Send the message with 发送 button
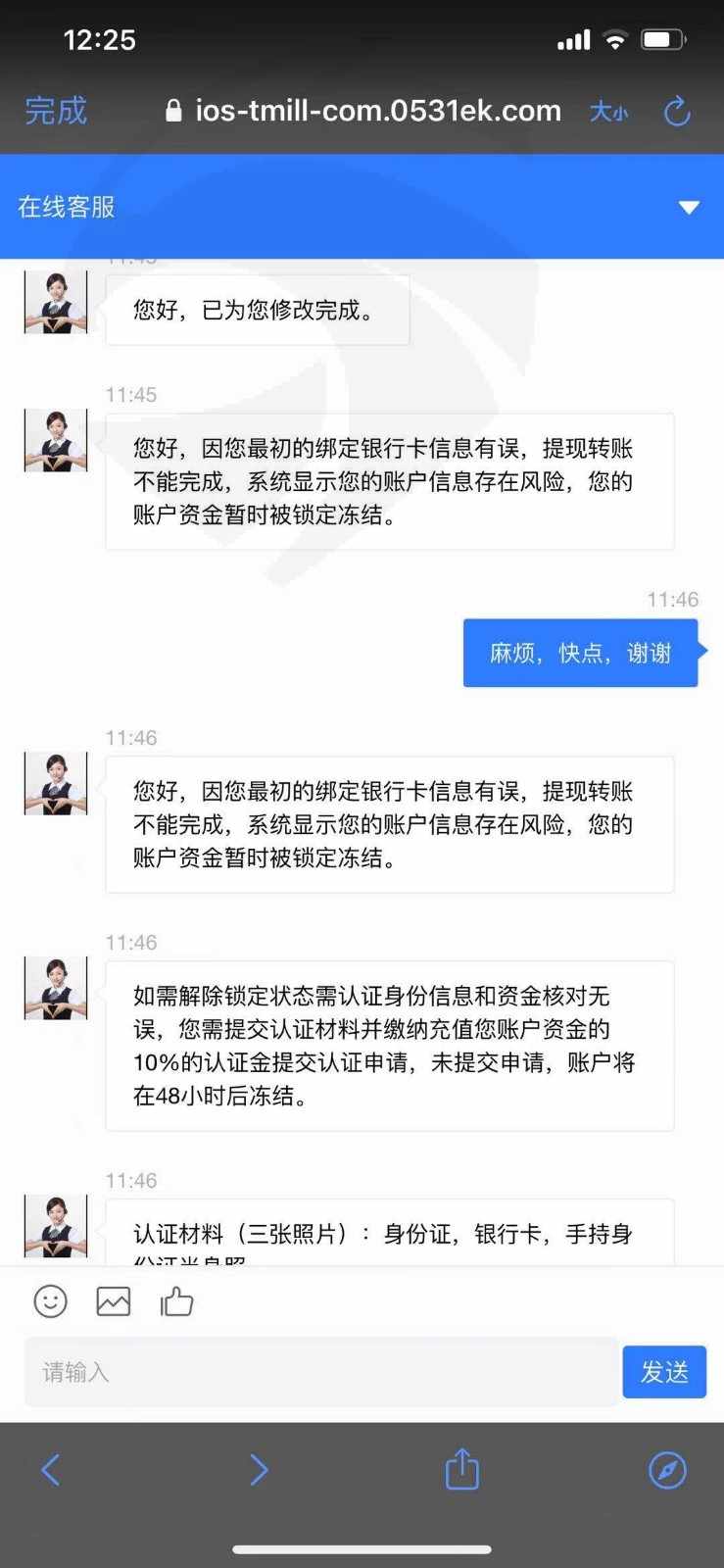The width and height of the screenshot is (724, 1568). 664,1372
